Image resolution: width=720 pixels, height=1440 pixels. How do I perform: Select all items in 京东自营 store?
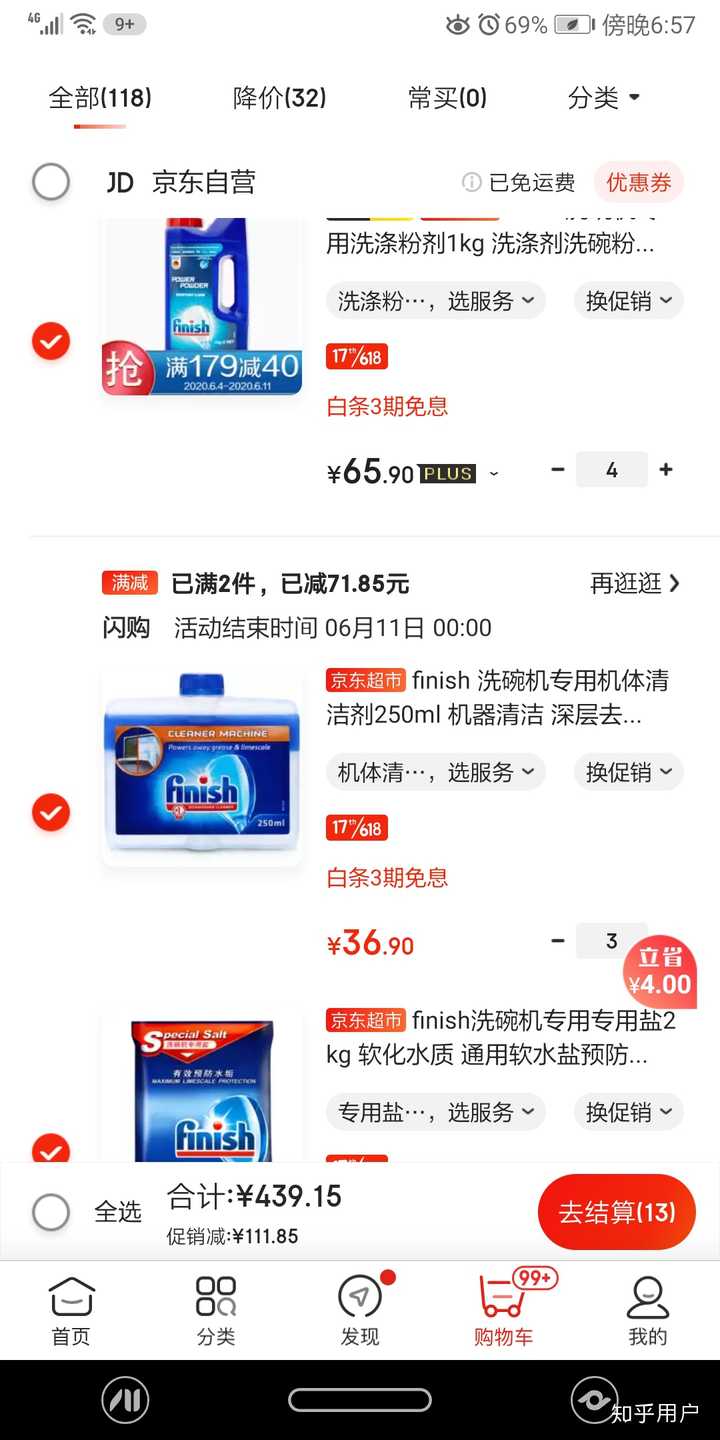pyautogui.click(x=51, y=182)
